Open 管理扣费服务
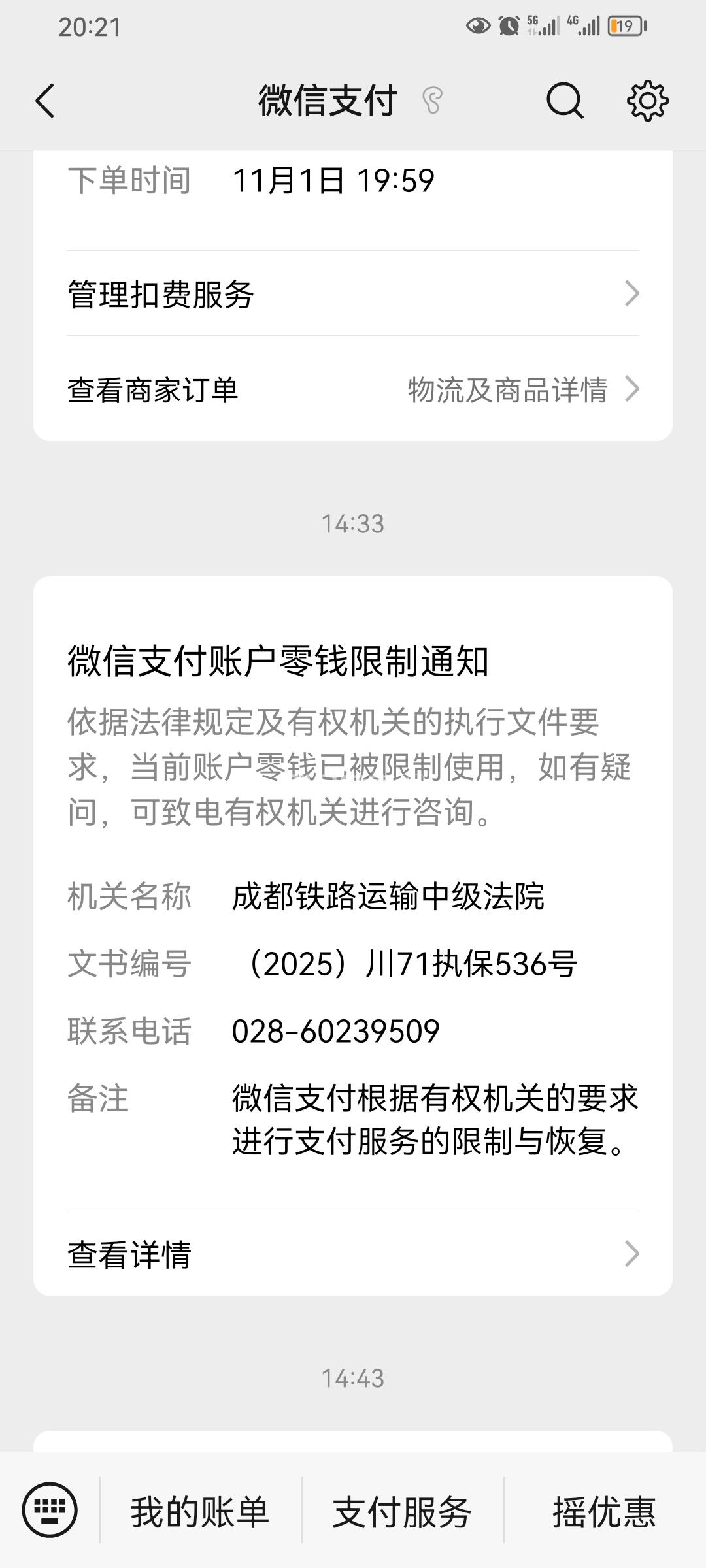 coord(353,294)
